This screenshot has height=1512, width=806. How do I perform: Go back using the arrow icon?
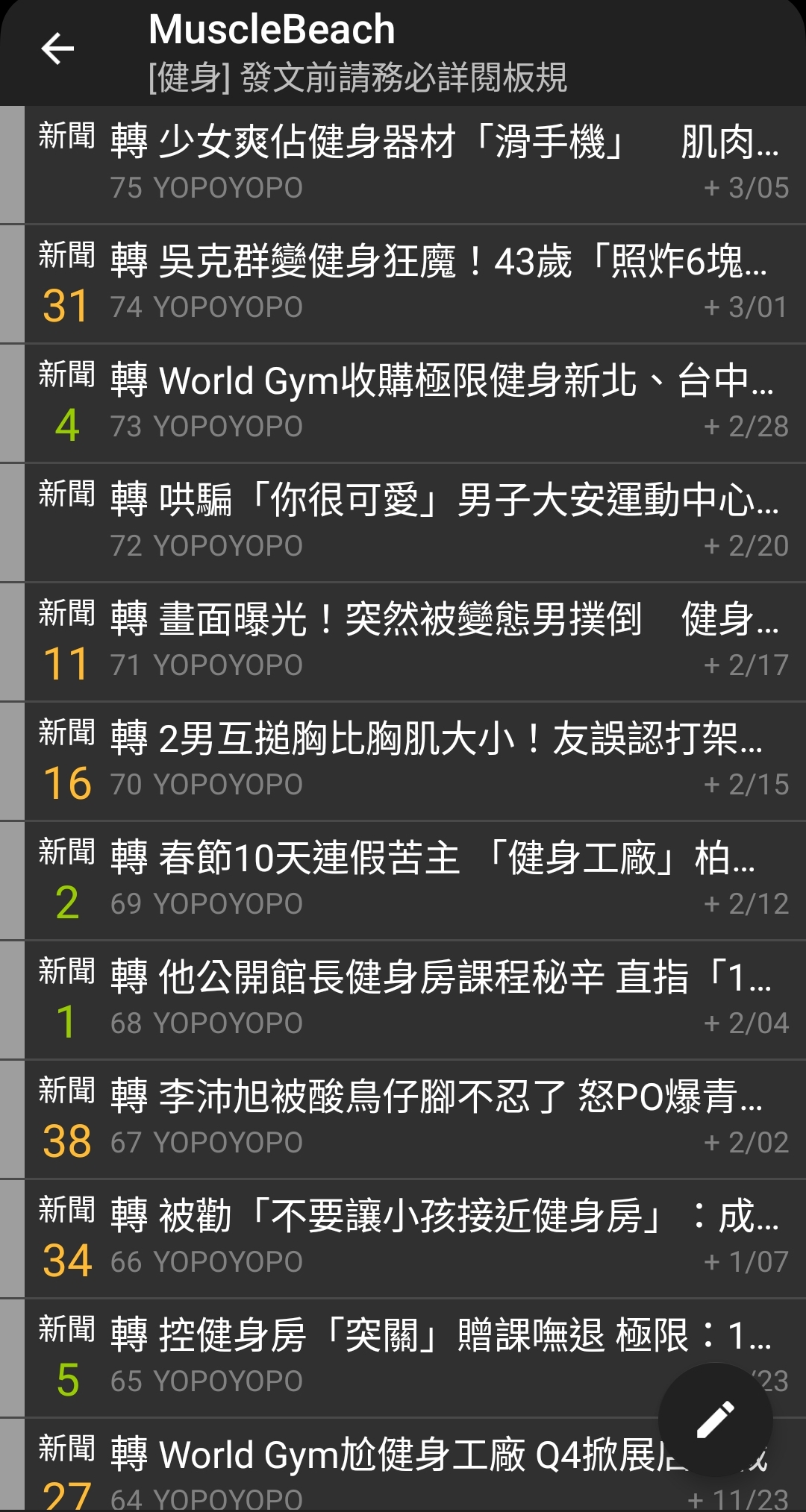click(57, 49)
